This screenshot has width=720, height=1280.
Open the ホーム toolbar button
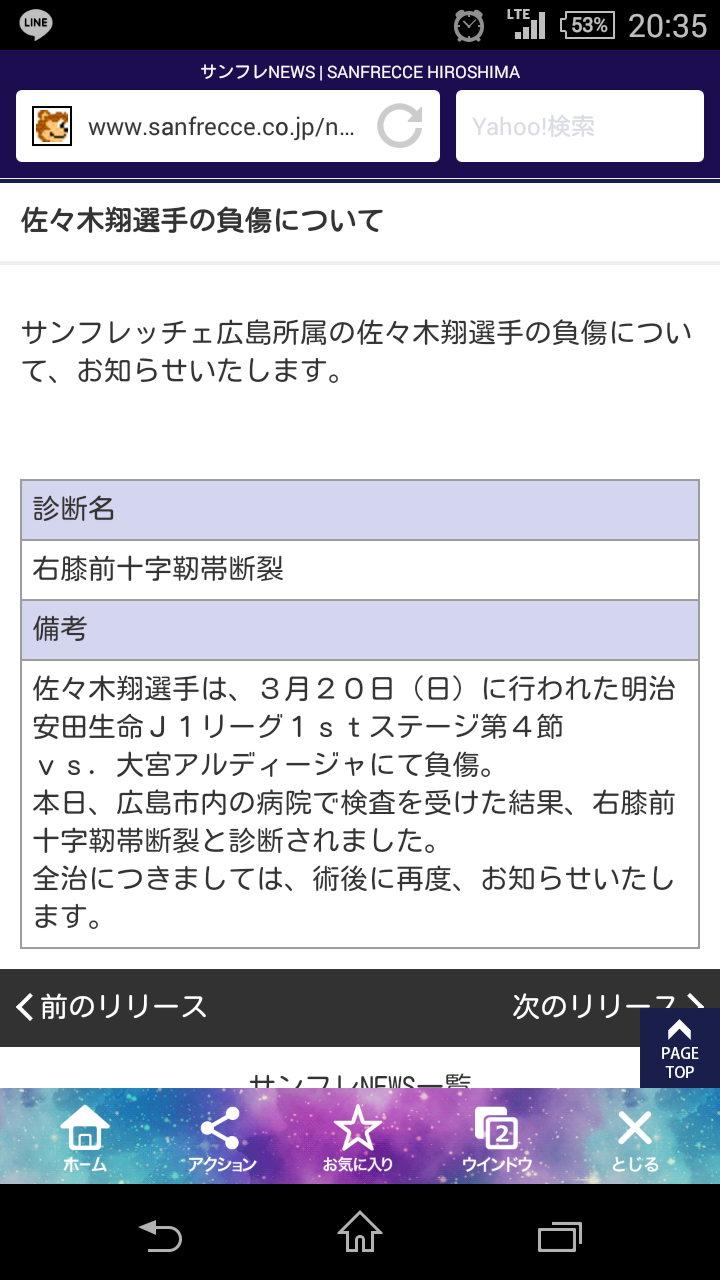(x=84, y=1139)
